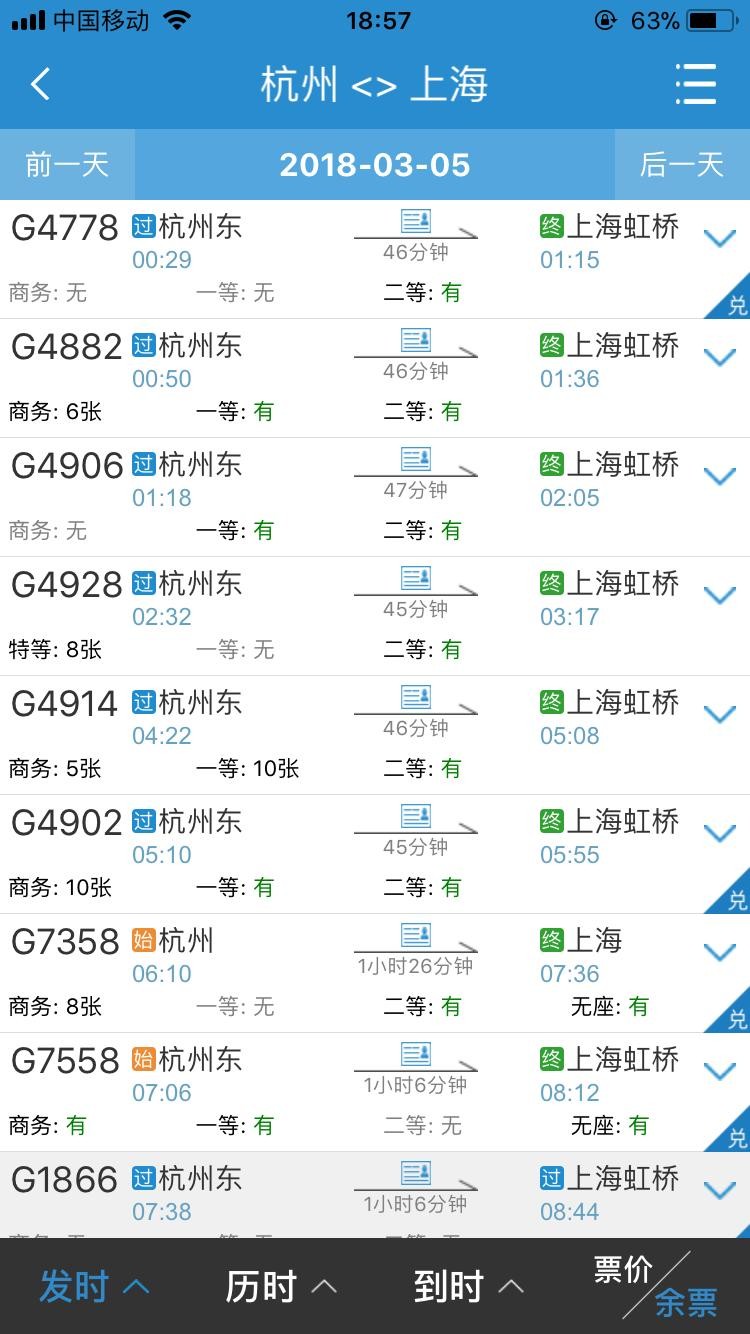The image size is (750, 1334).
Task: Open the date picker for 2018-03-05
Action: tap(374, 165)
